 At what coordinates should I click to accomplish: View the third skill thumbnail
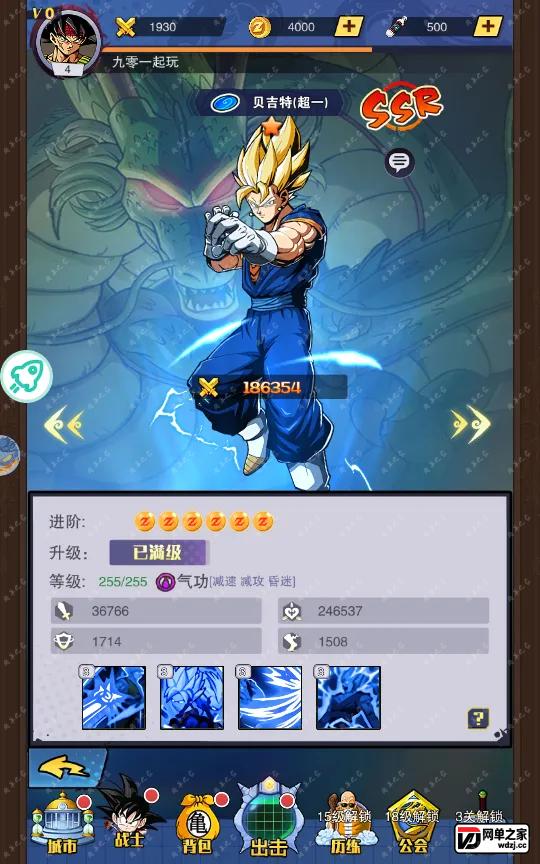pyautogui.click(x=270, y=698)
